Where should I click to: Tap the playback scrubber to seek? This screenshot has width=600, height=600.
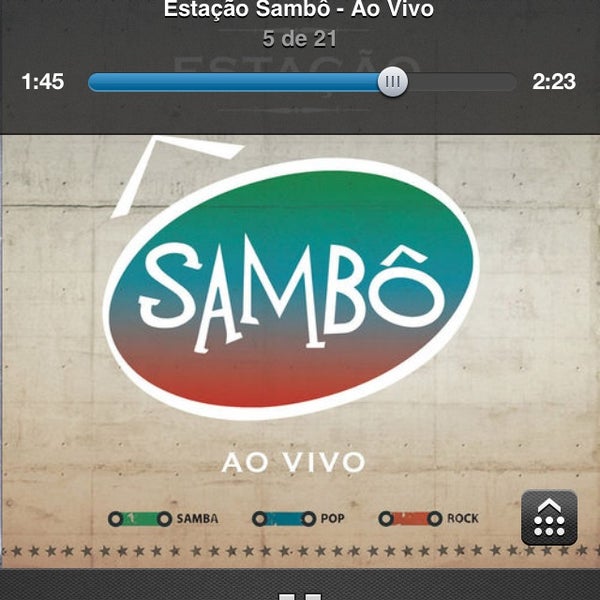click(x=302, y=82)
